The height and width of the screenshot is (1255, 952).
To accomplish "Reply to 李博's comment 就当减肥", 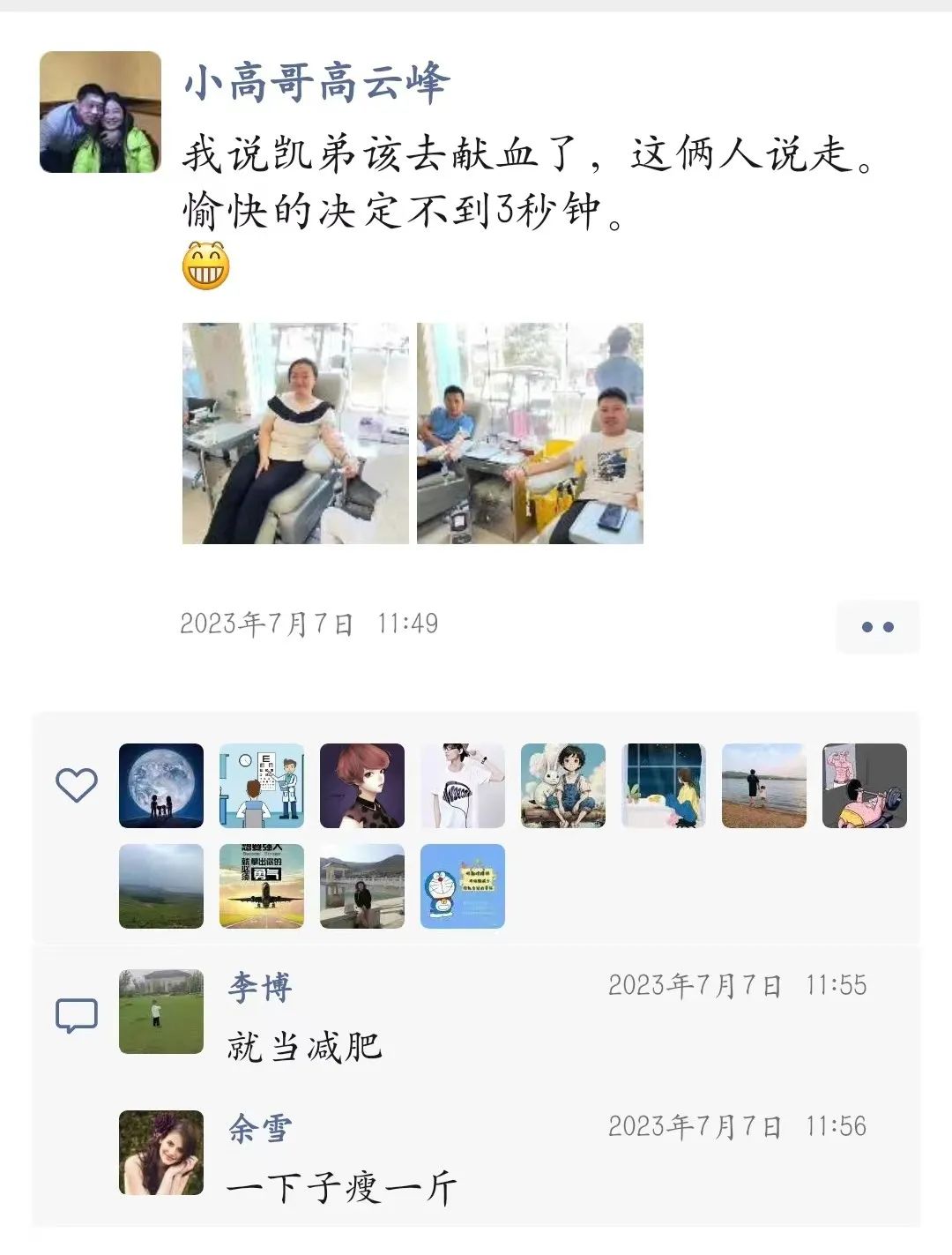I will coord(305,1047).
